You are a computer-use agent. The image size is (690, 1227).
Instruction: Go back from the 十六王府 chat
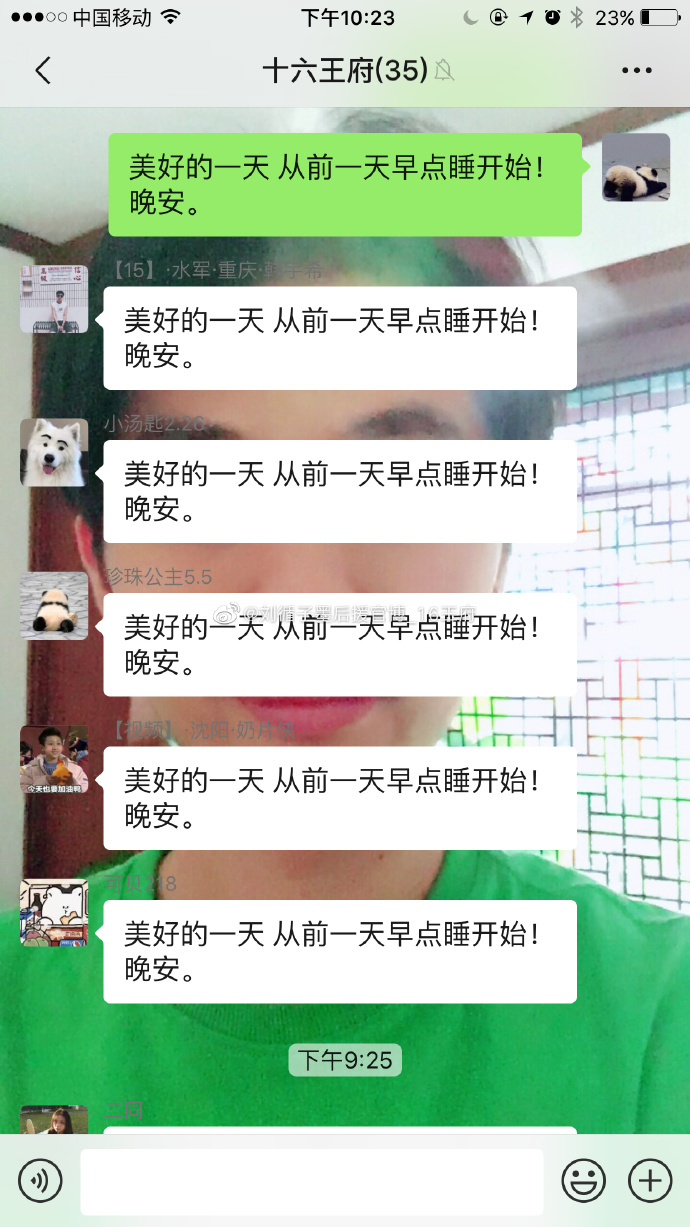click(42, 70)
